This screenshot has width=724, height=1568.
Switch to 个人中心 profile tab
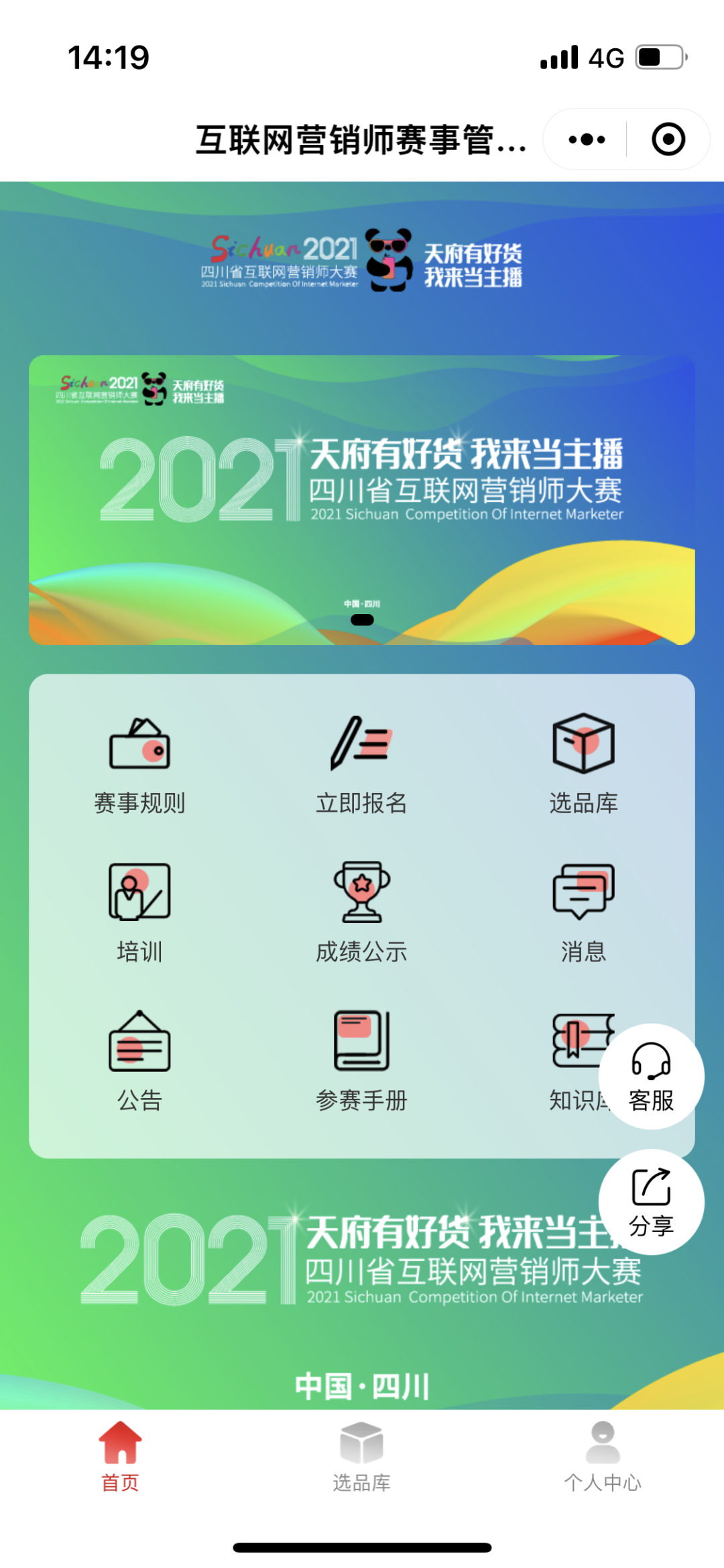point(603,1455)
